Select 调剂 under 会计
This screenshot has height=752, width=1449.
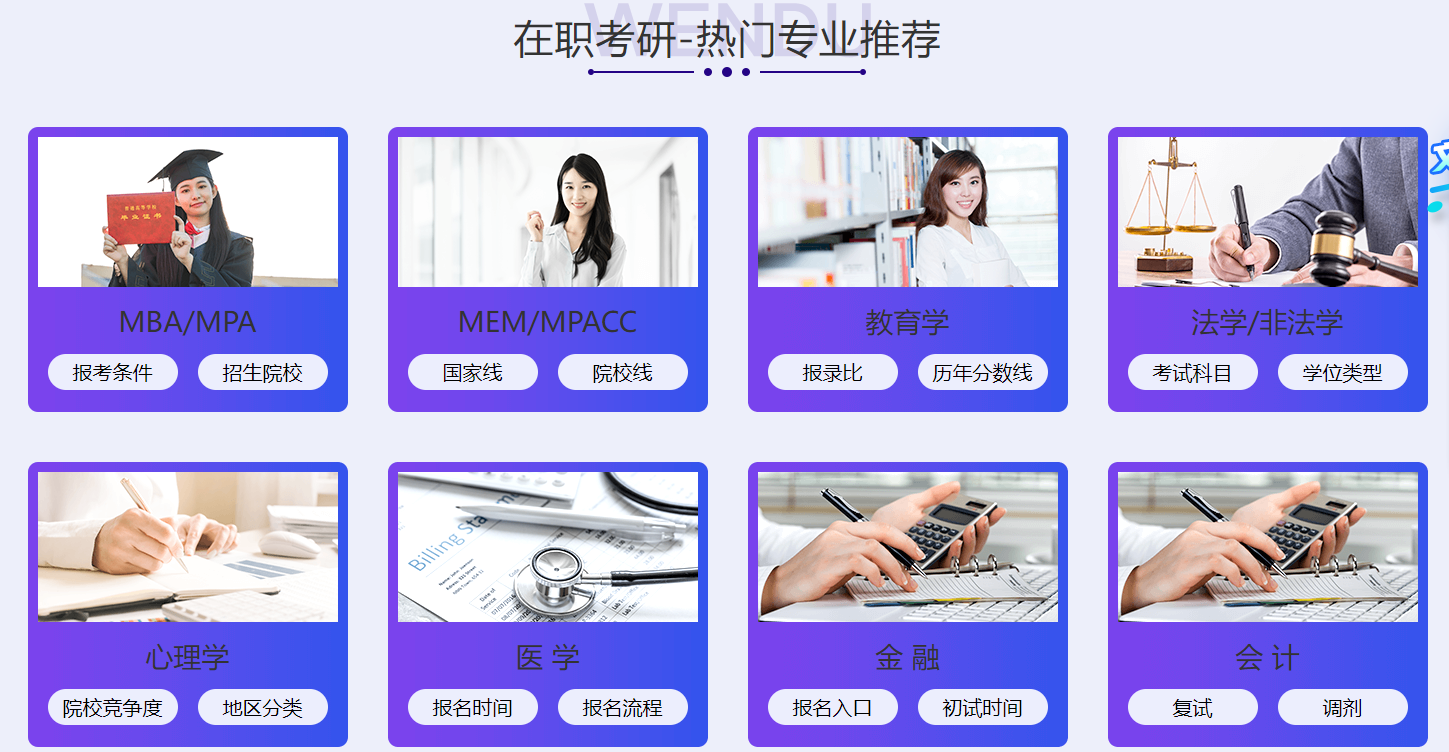tap(1343, 708)
